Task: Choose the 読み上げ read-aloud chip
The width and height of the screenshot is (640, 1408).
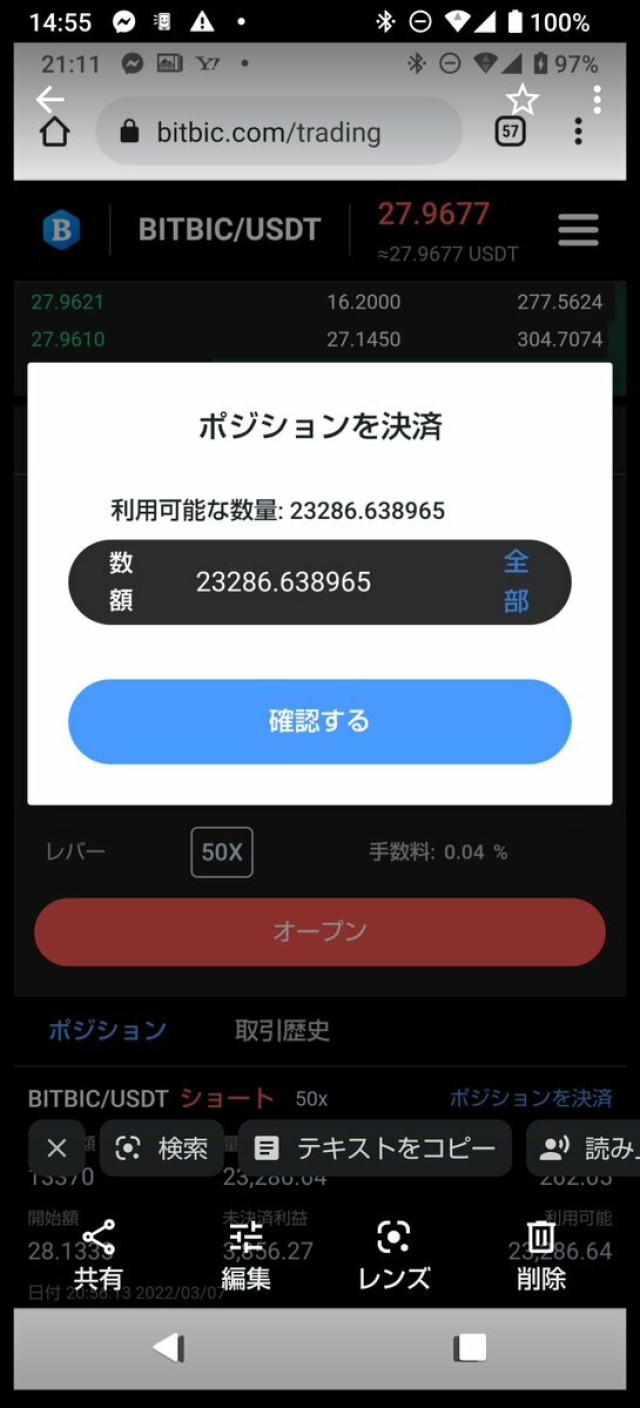Action: [585, 1148]
